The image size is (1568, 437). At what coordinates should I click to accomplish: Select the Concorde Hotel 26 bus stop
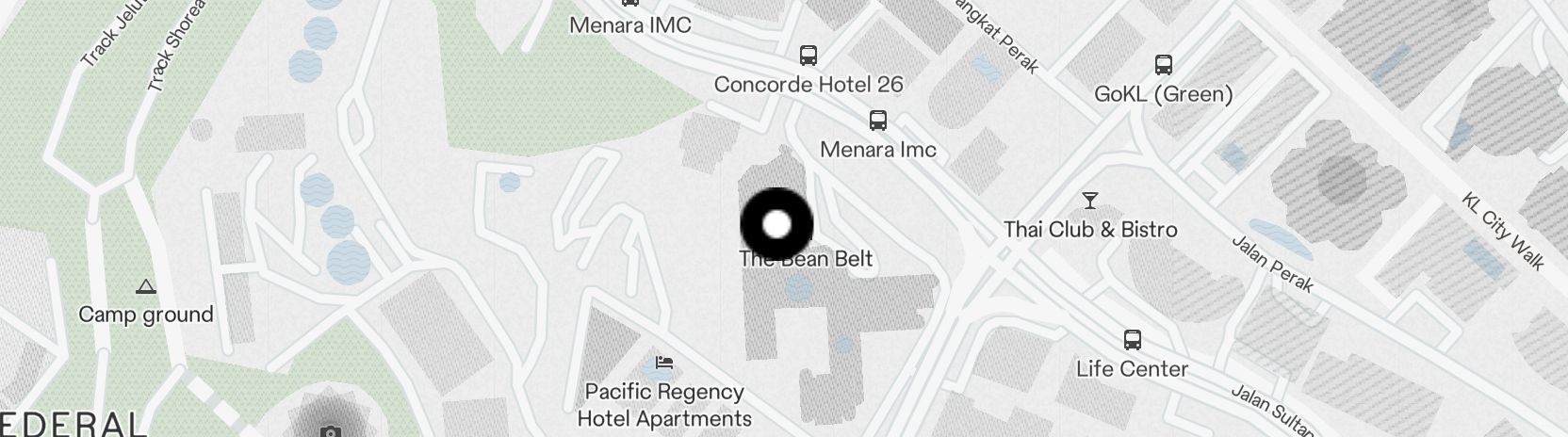point(808,56)
